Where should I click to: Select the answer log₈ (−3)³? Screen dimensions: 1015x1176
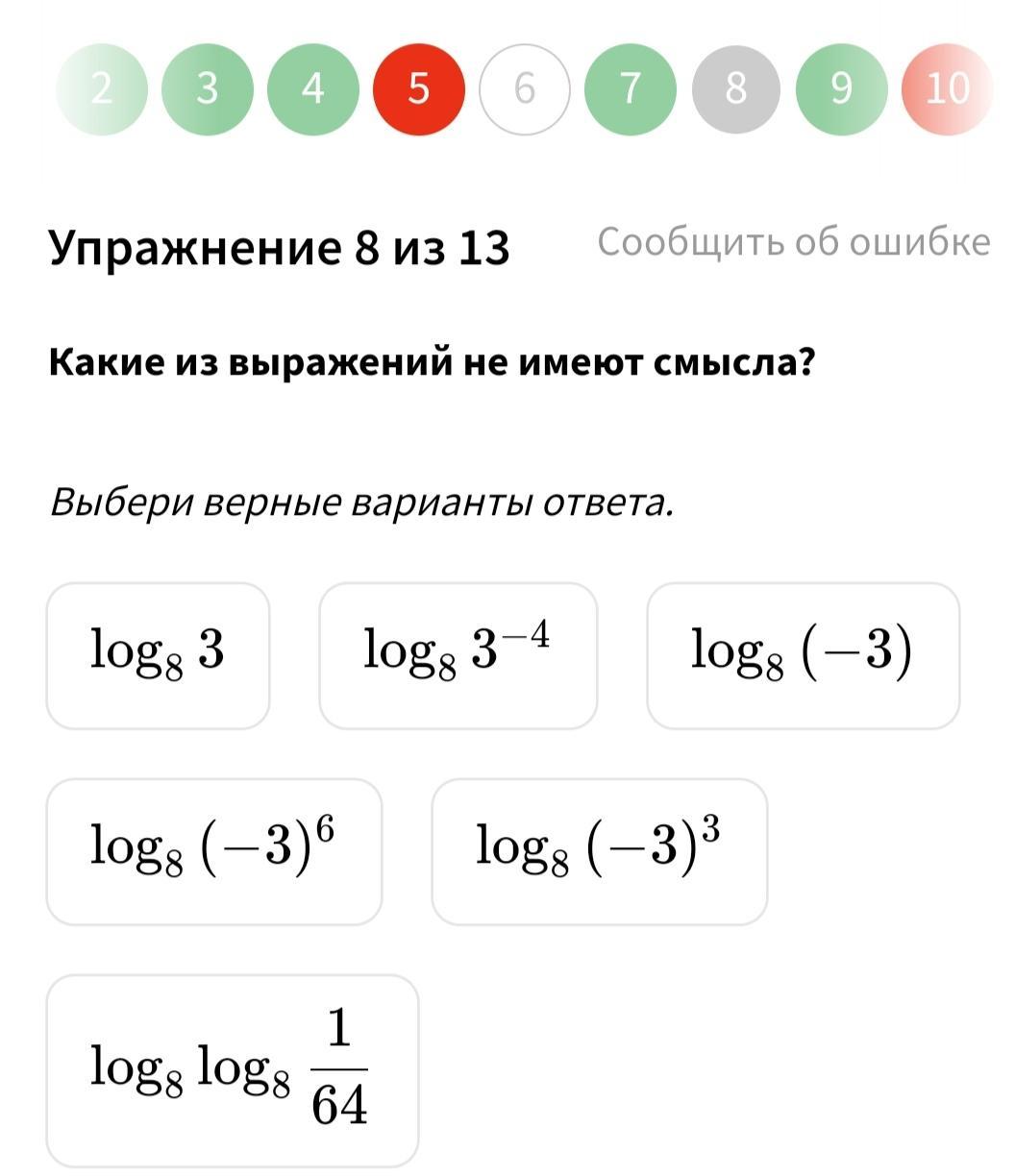point(599,851)
